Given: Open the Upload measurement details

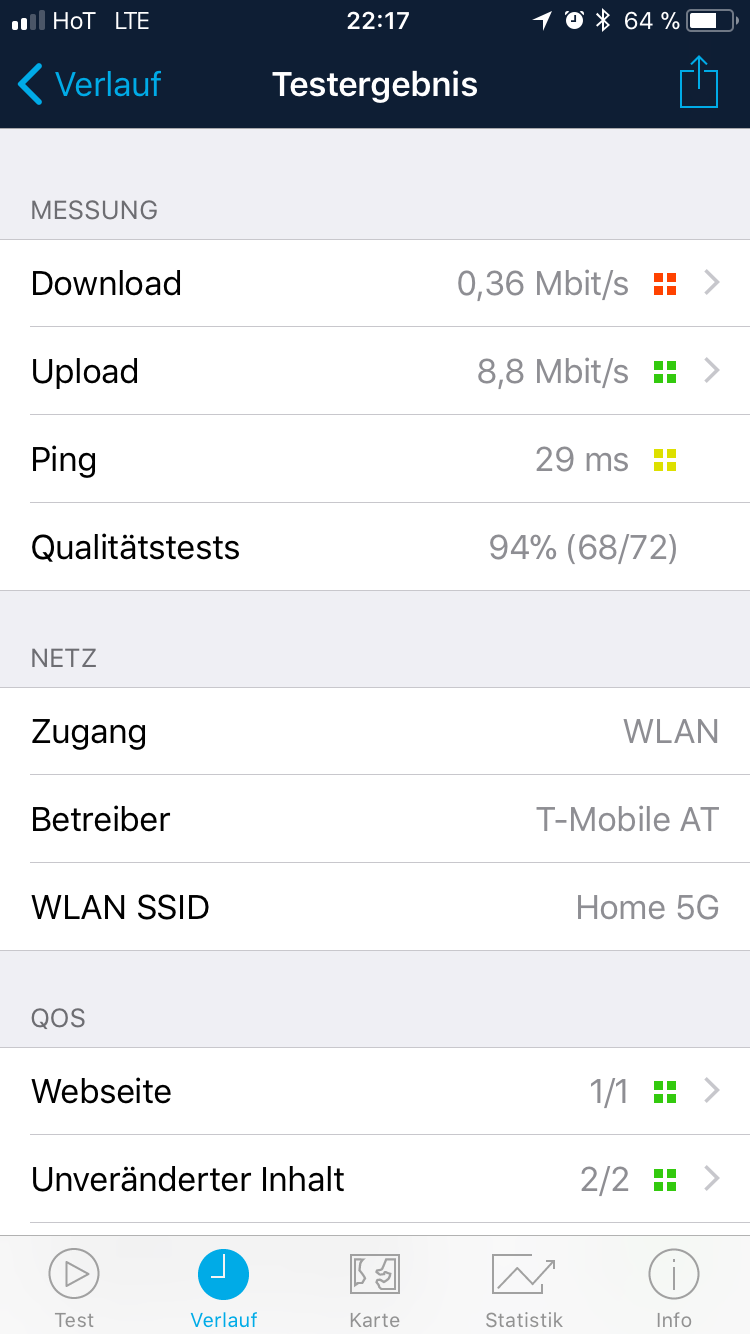Looking at the screenshot, I should click(375, 371).
